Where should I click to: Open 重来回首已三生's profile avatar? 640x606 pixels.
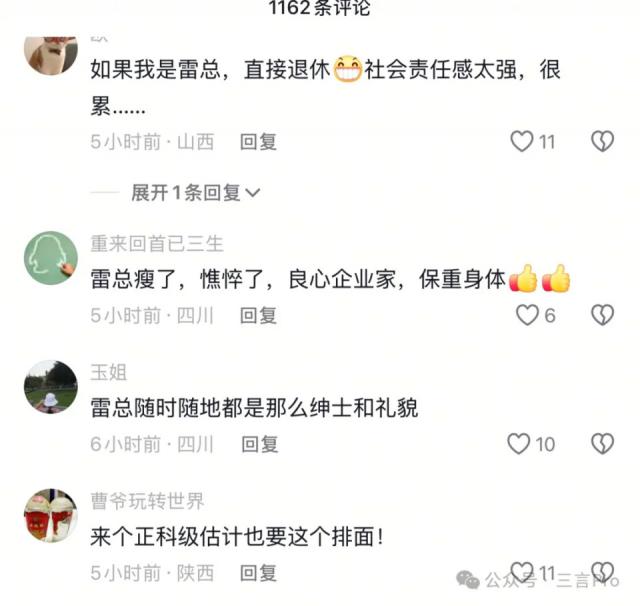(50, 257)
